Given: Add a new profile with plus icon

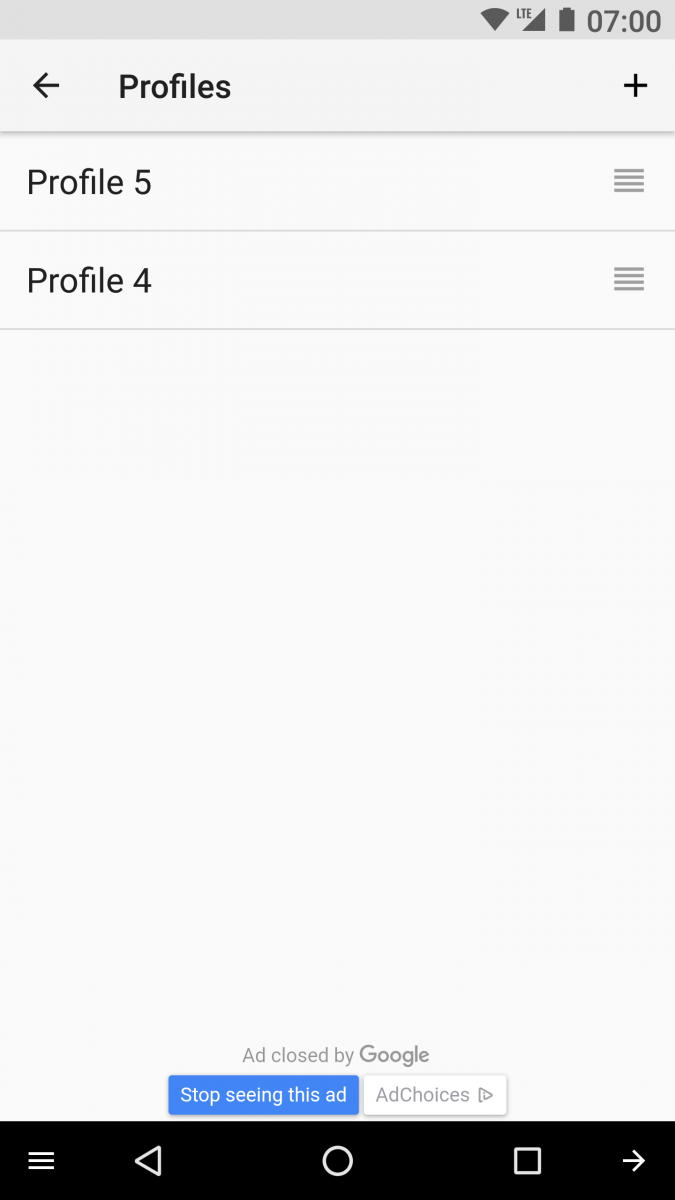Looking at the screenshot, I should pos(635,86).
